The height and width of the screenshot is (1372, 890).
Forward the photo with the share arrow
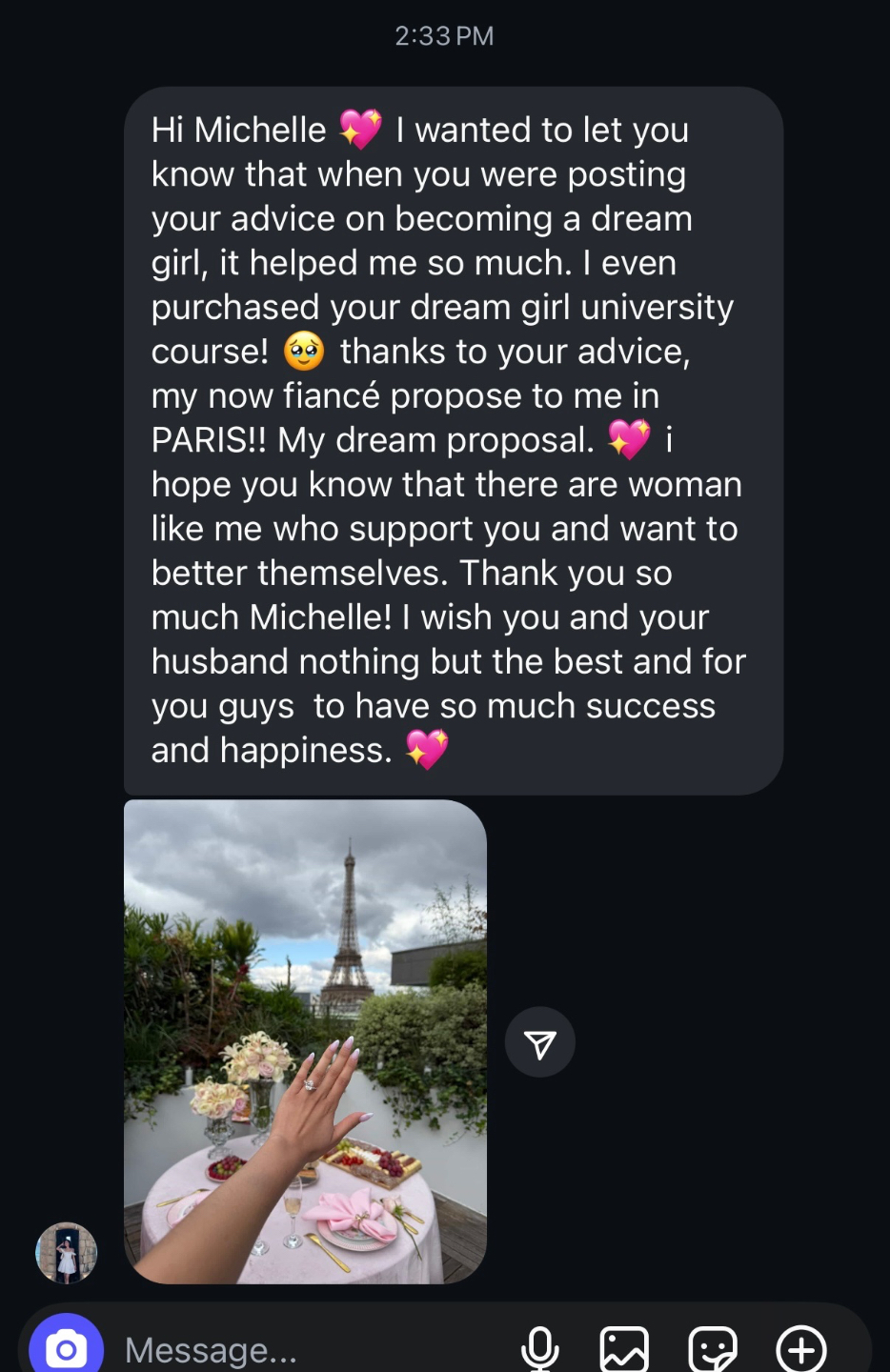(539, 1043)
